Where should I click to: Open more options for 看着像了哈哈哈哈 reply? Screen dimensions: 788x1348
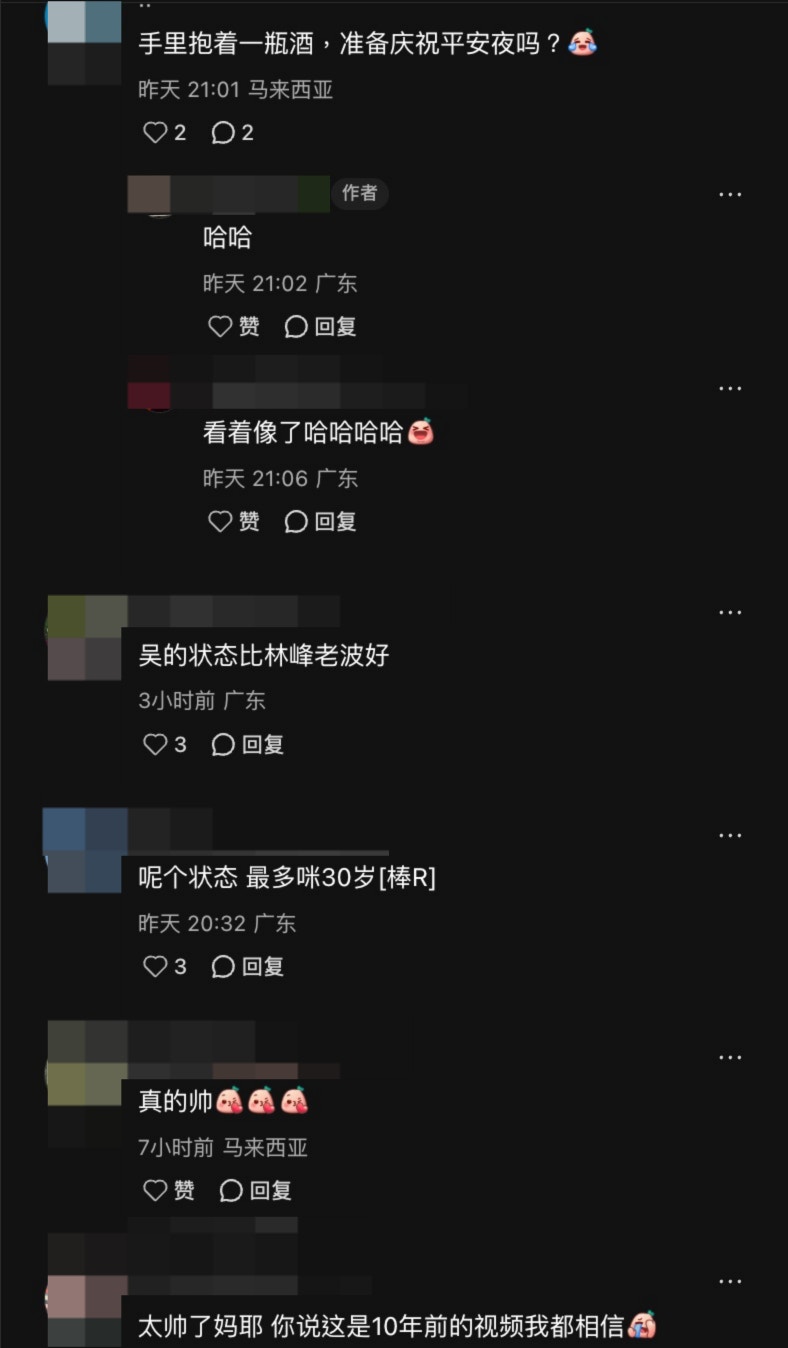730,389
